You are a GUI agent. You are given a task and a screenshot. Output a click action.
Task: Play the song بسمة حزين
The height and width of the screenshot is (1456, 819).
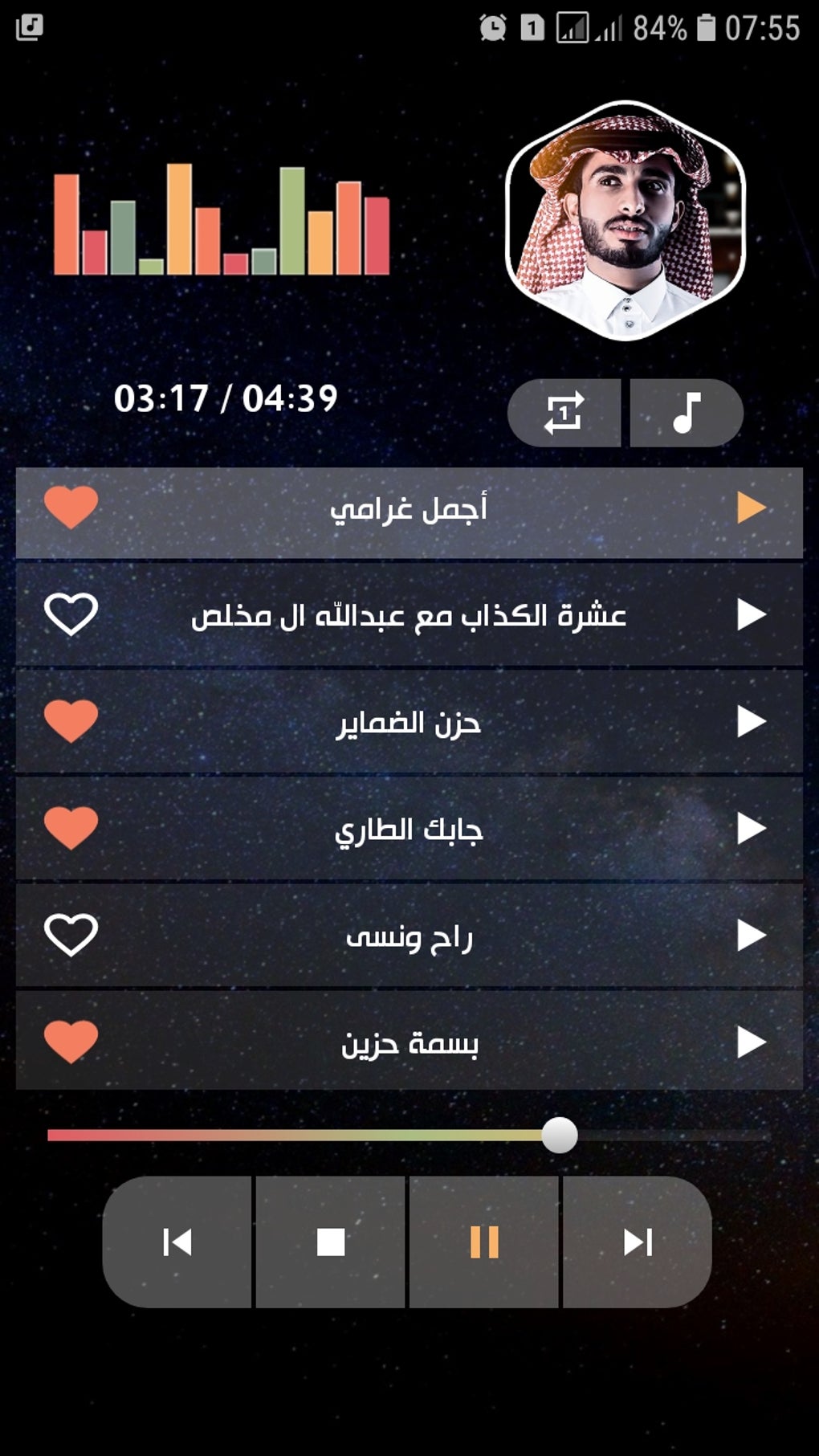point(751,1042)
